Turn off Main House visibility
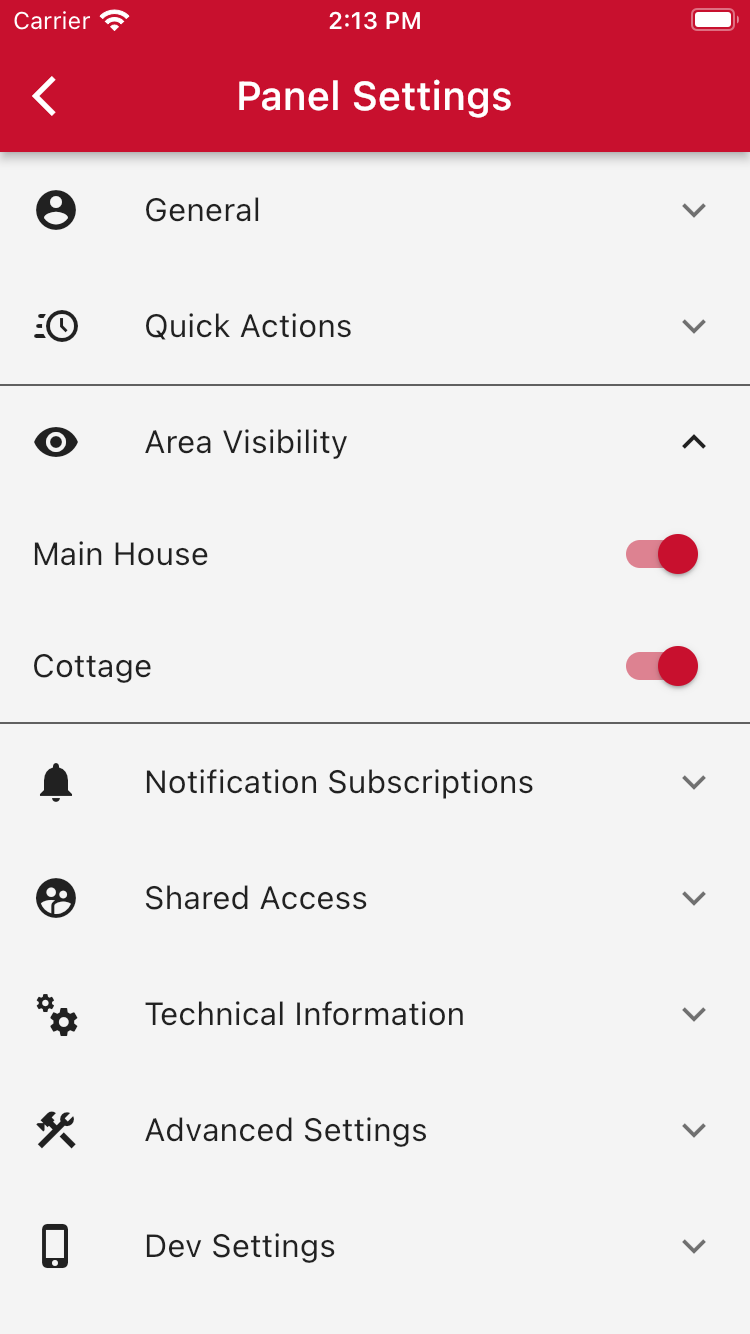750x1334 pixels. coord(662,554)
